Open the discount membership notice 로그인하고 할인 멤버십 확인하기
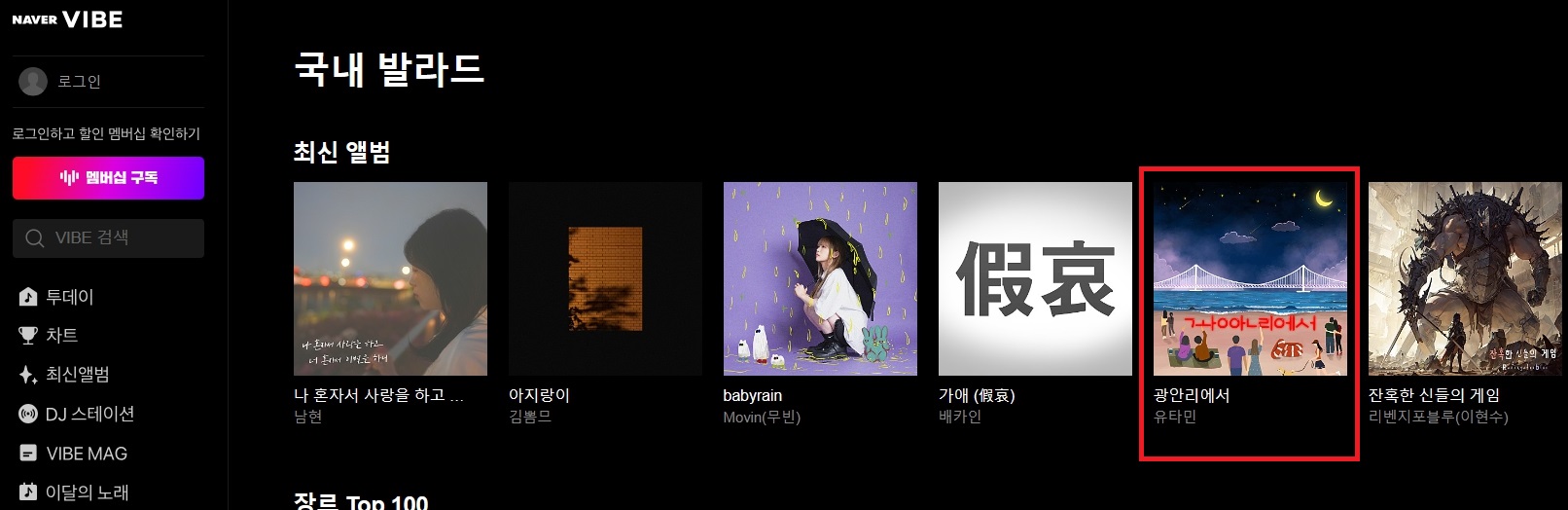The image size is (1568, 510). coord(106,133)
